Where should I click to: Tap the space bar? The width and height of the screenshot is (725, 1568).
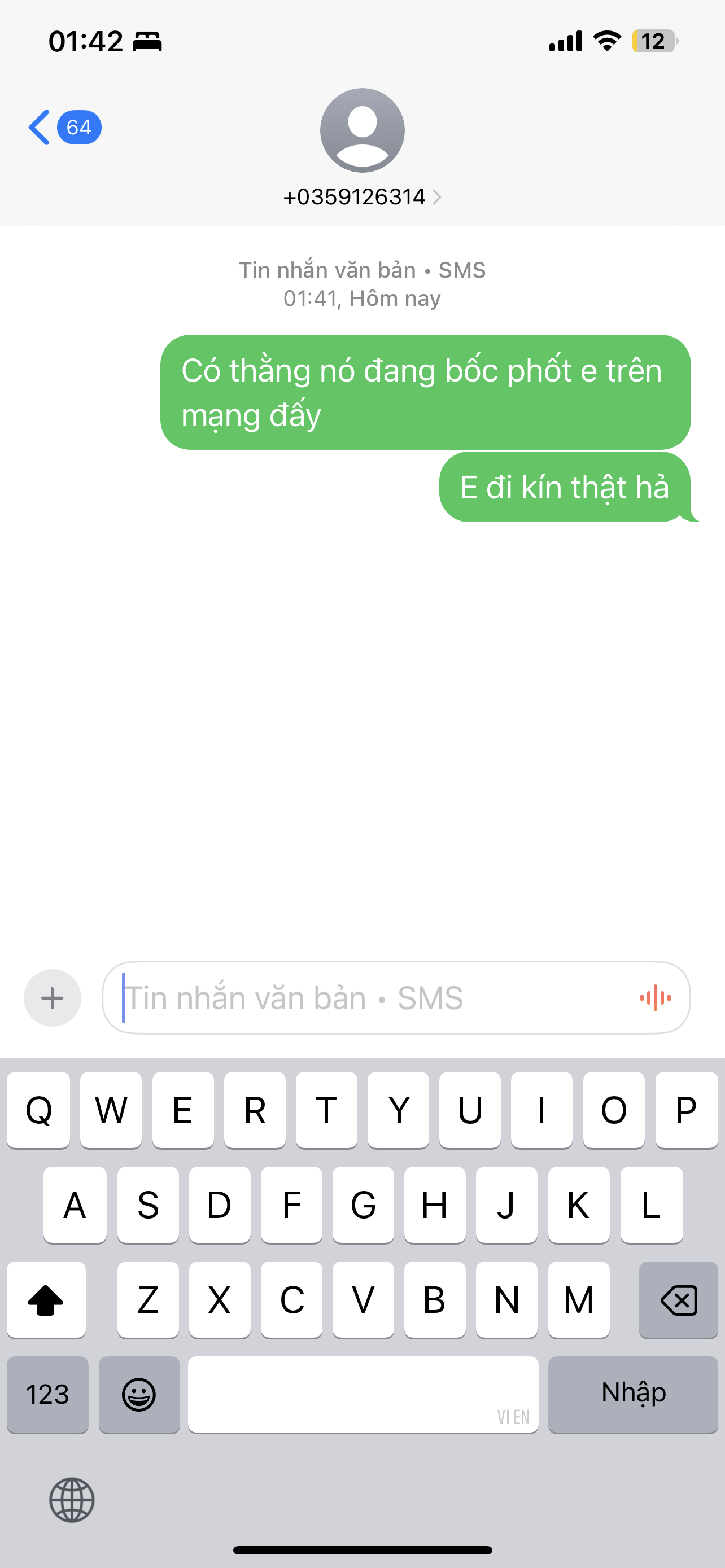pyautogui.click(x=363, y=1394)
